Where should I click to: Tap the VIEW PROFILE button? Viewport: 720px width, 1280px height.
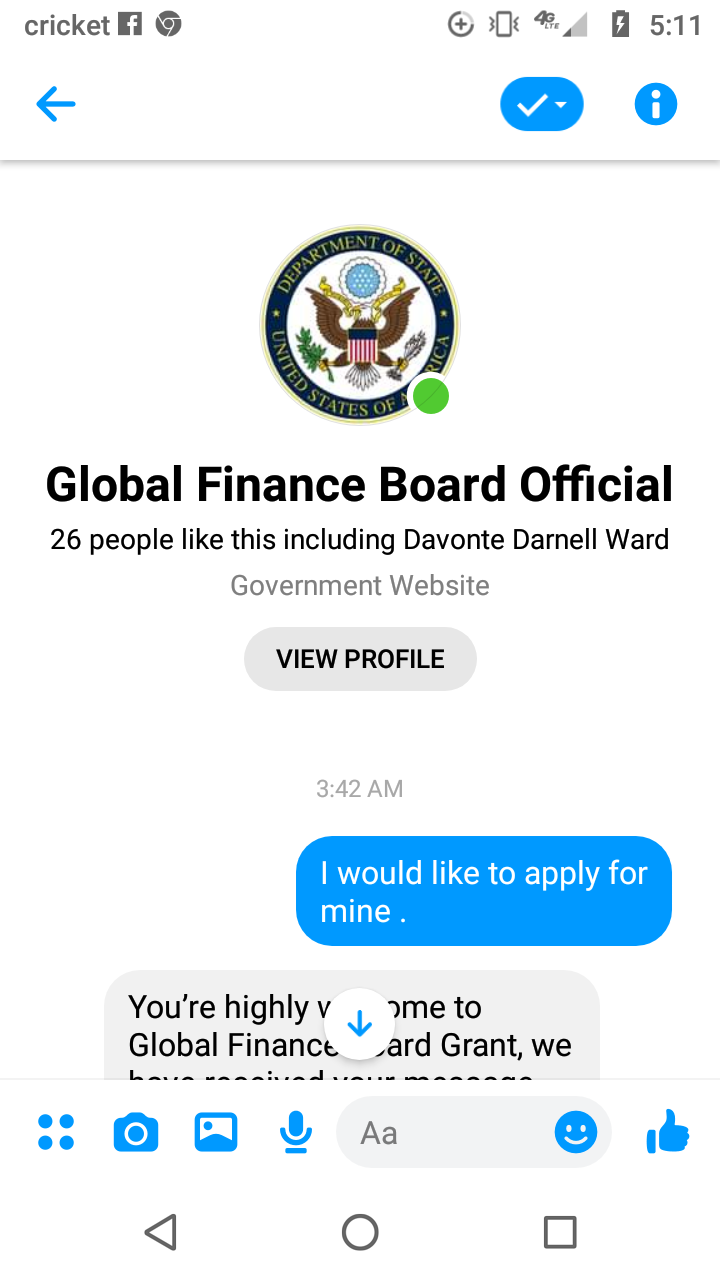point(360,659)
